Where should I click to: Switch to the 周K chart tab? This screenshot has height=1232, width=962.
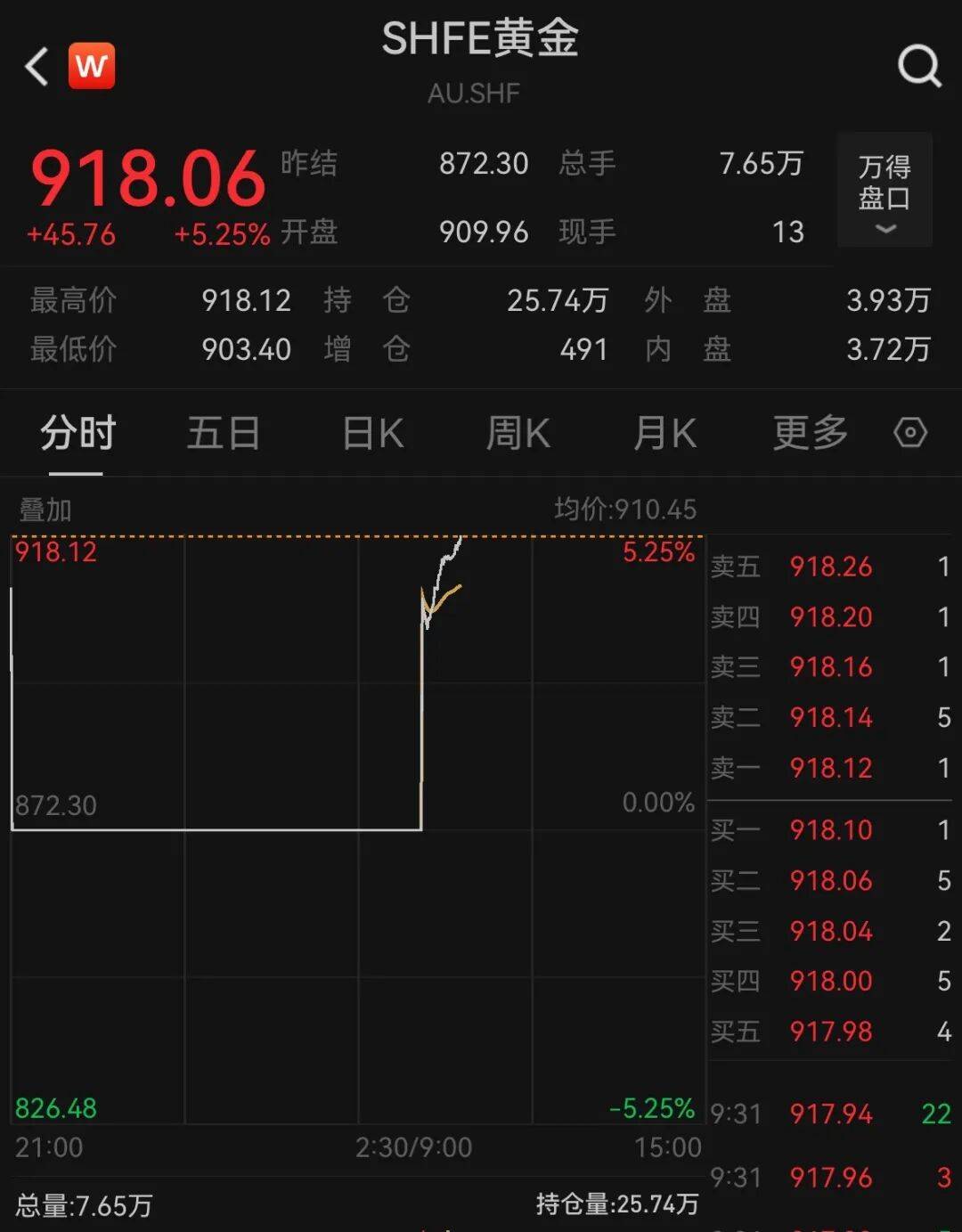pyautogui.click(x=518, y=434)
